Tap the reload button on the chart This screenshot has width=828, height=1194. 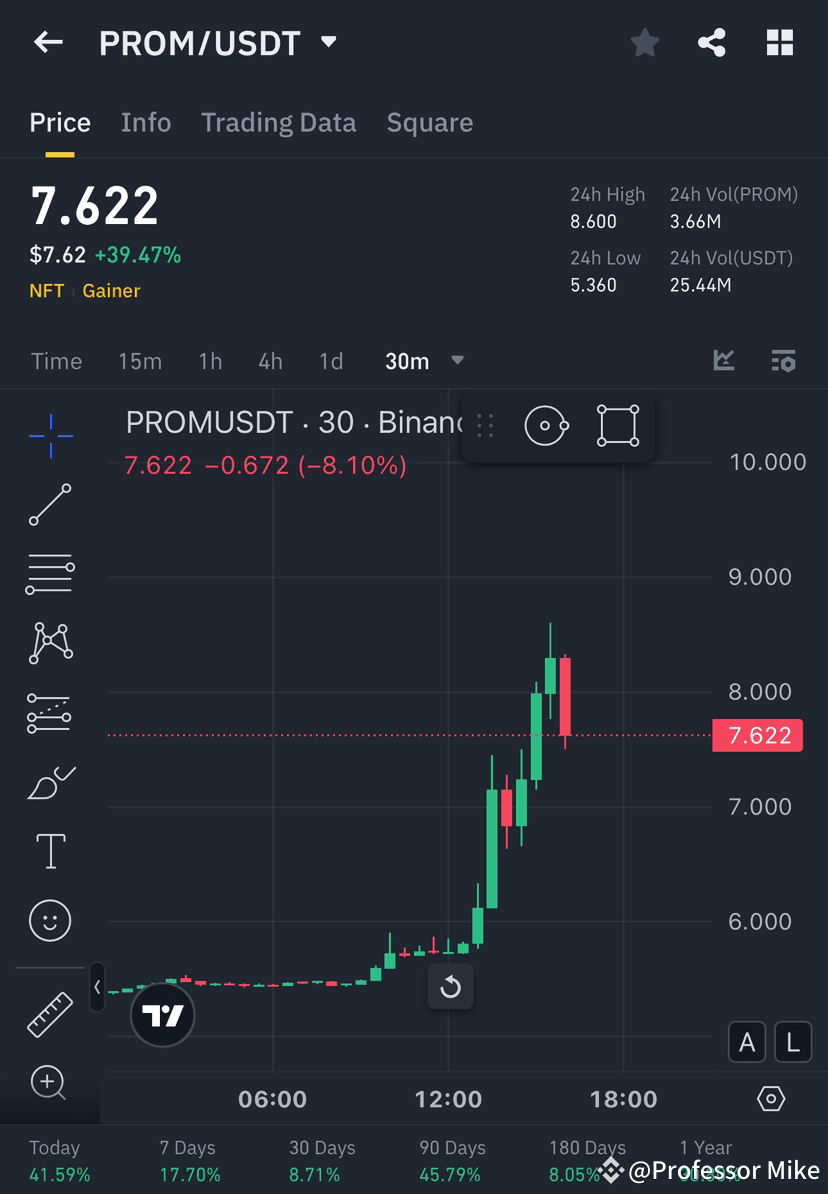pos(450,986)
